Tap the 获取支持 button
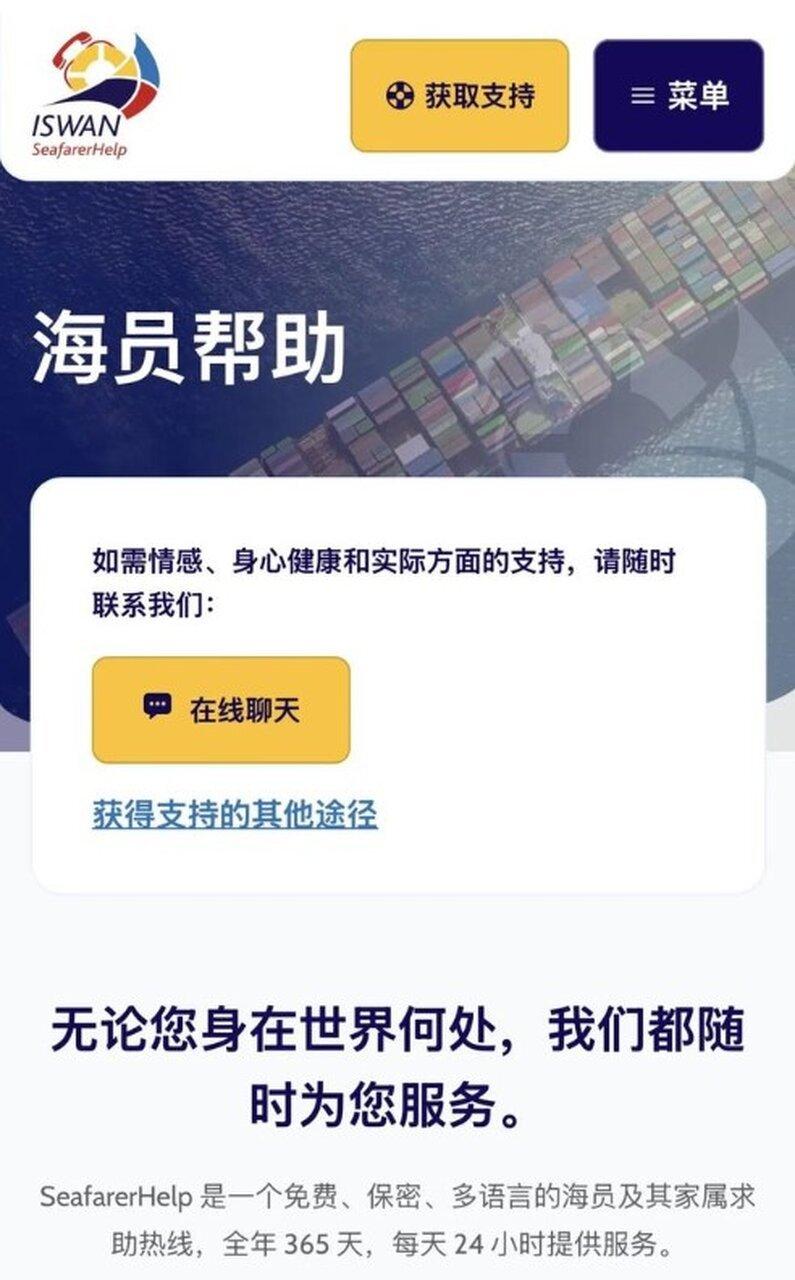This screenshot has height=1280, width=795. click(459, 96)
